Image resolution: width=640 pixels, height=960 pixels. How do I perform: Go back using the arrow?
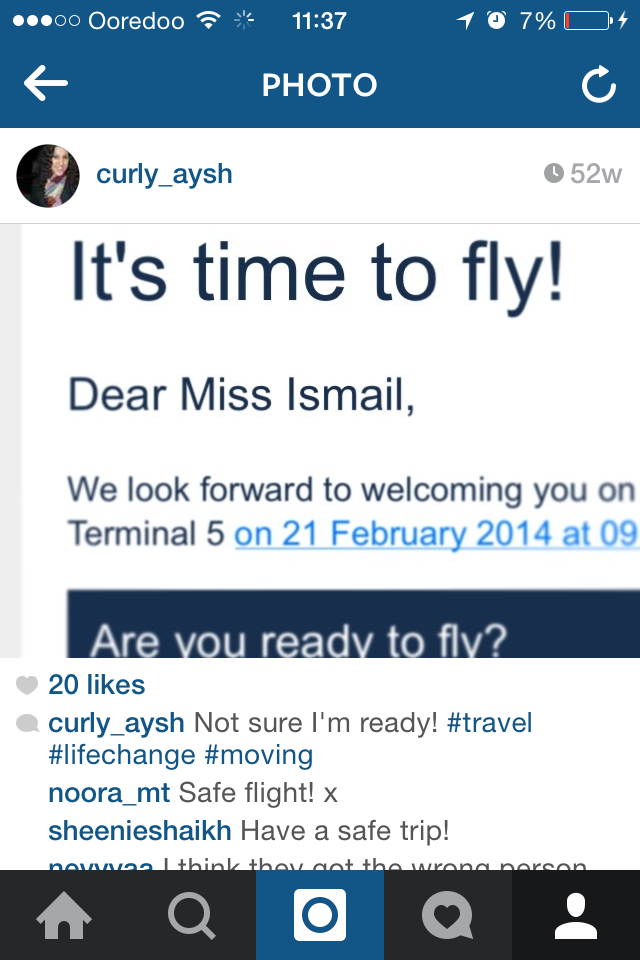(x=46, y=85)
